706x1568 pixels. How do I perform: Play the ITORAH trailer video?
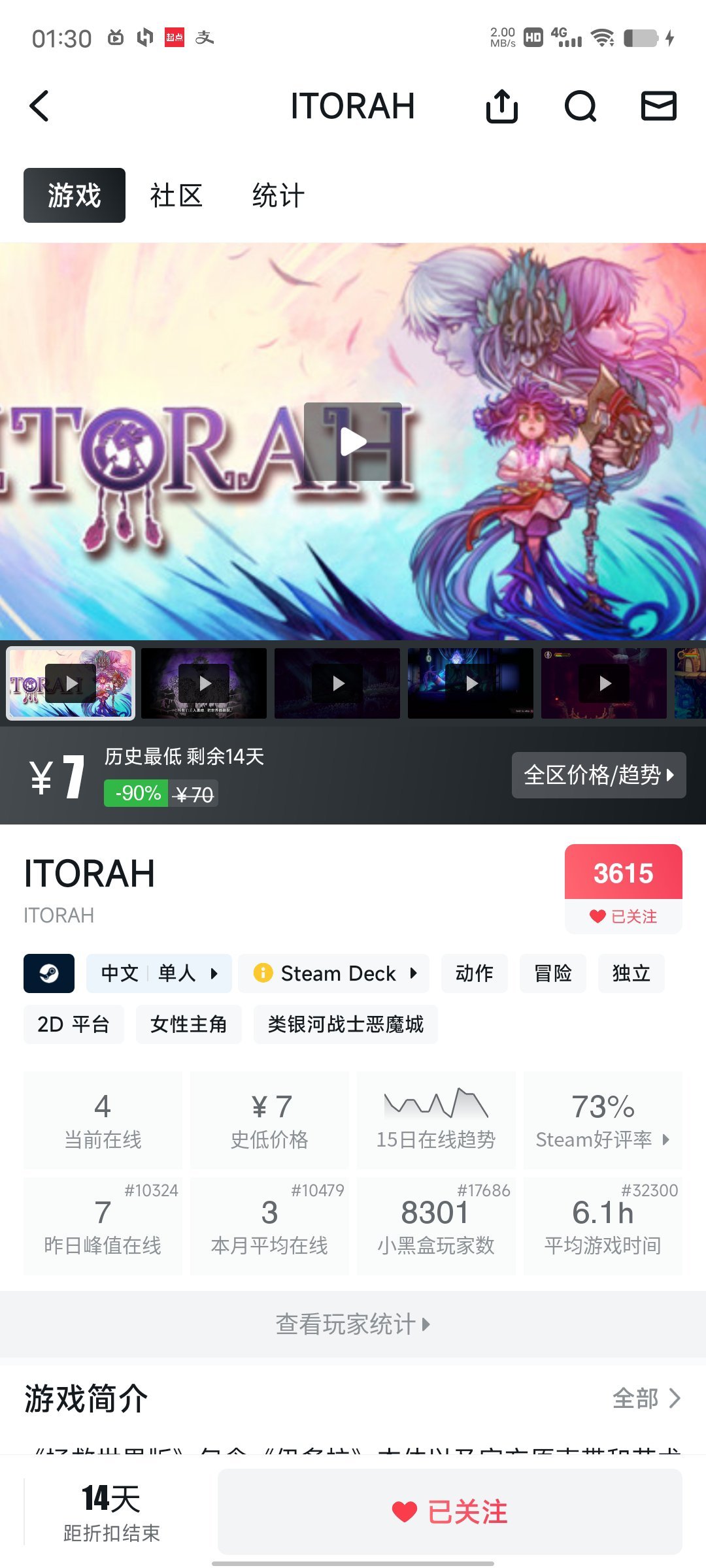[353, 442]
